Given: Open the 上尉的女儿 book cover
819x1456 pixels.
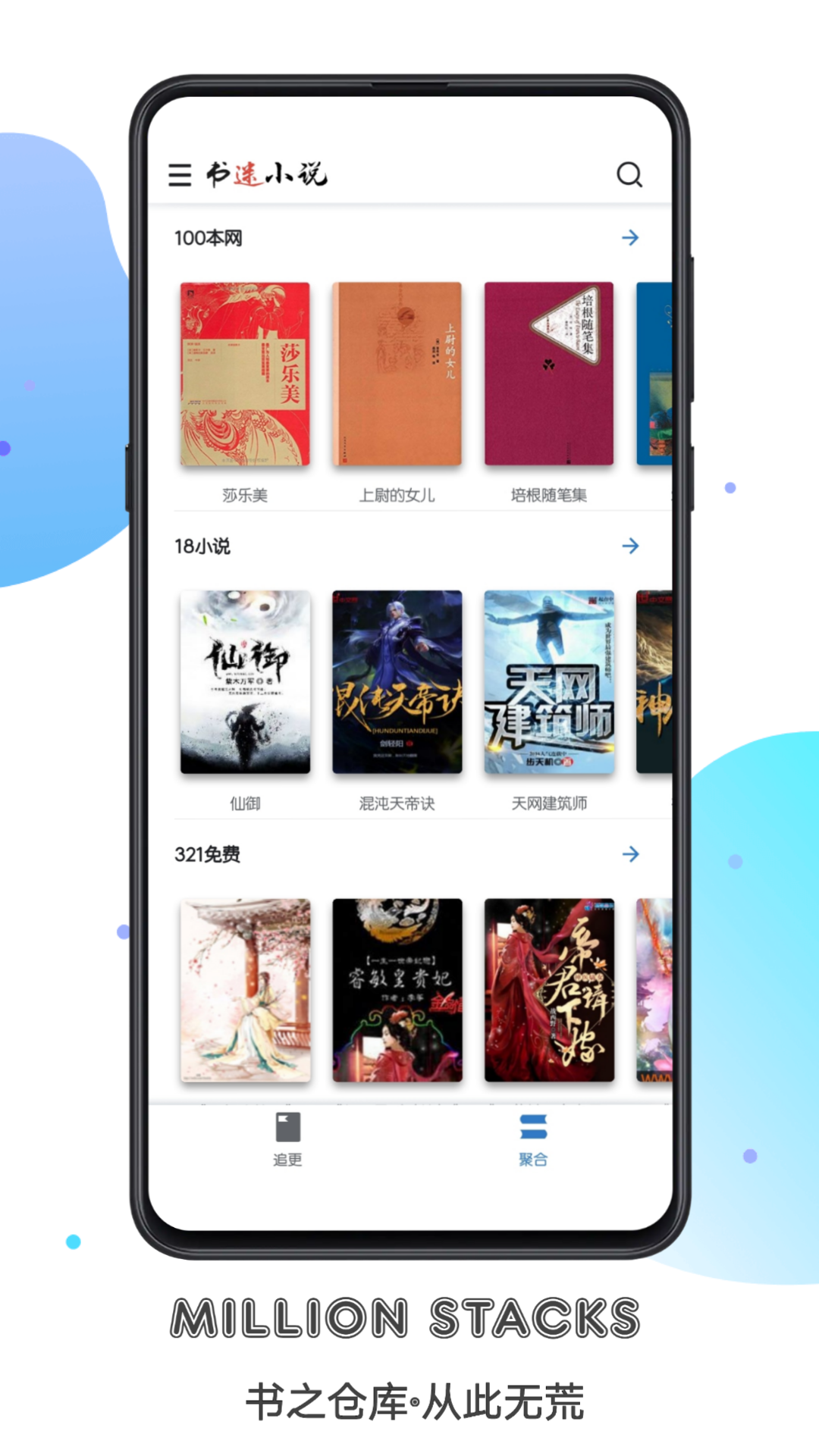Looking at the screenshot, I should [397, 375].
